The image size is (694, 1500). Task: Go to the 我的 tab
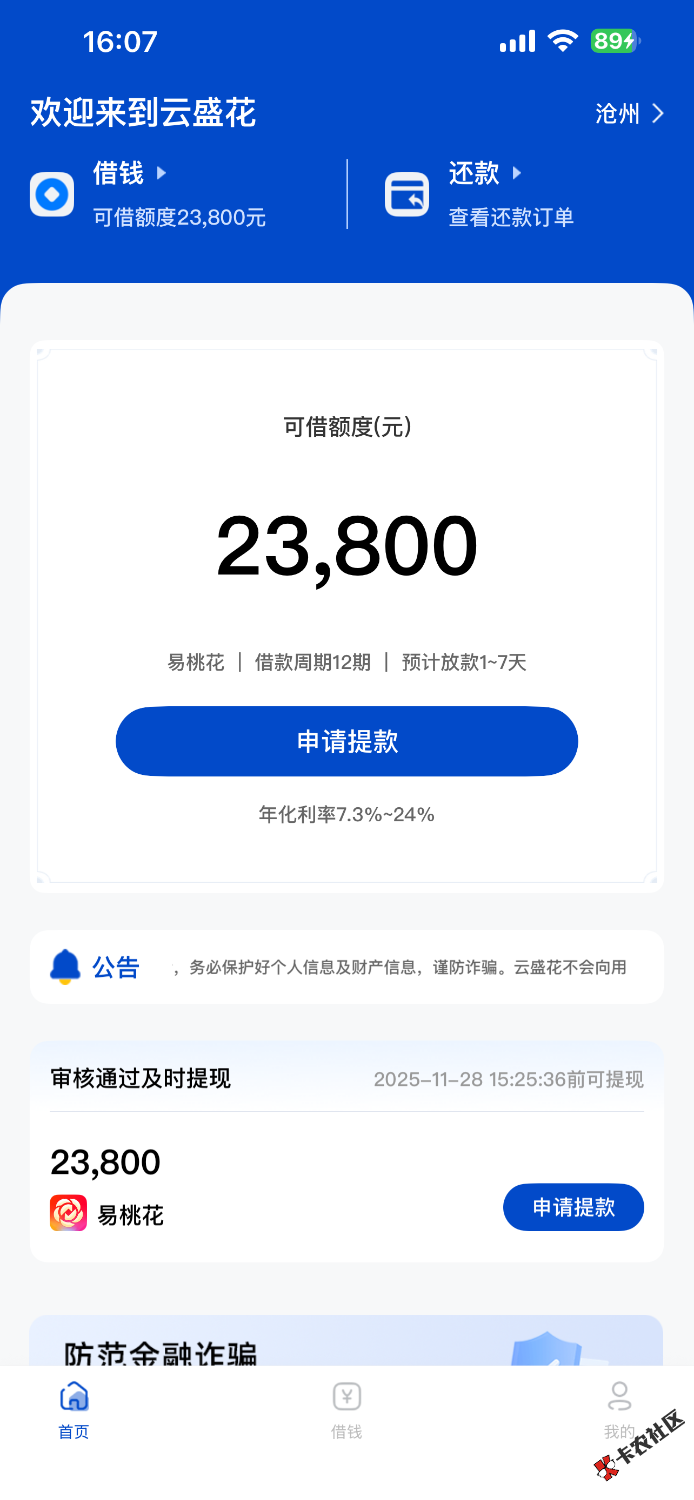[619, 1410]
